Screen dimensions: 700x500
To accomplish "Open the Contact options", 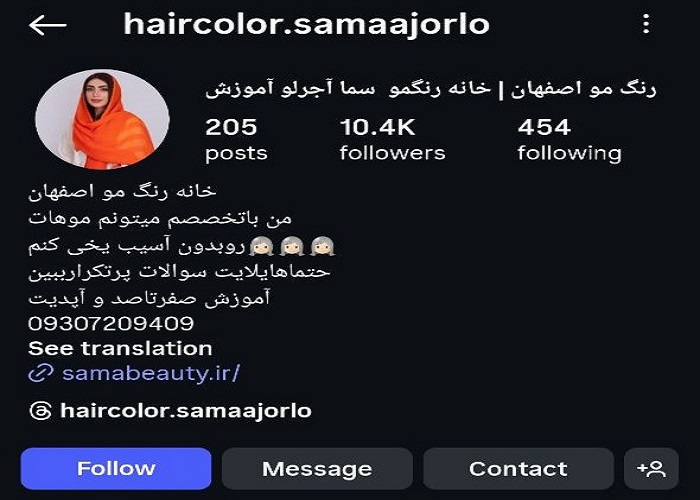I will click(x=518, y=468).
